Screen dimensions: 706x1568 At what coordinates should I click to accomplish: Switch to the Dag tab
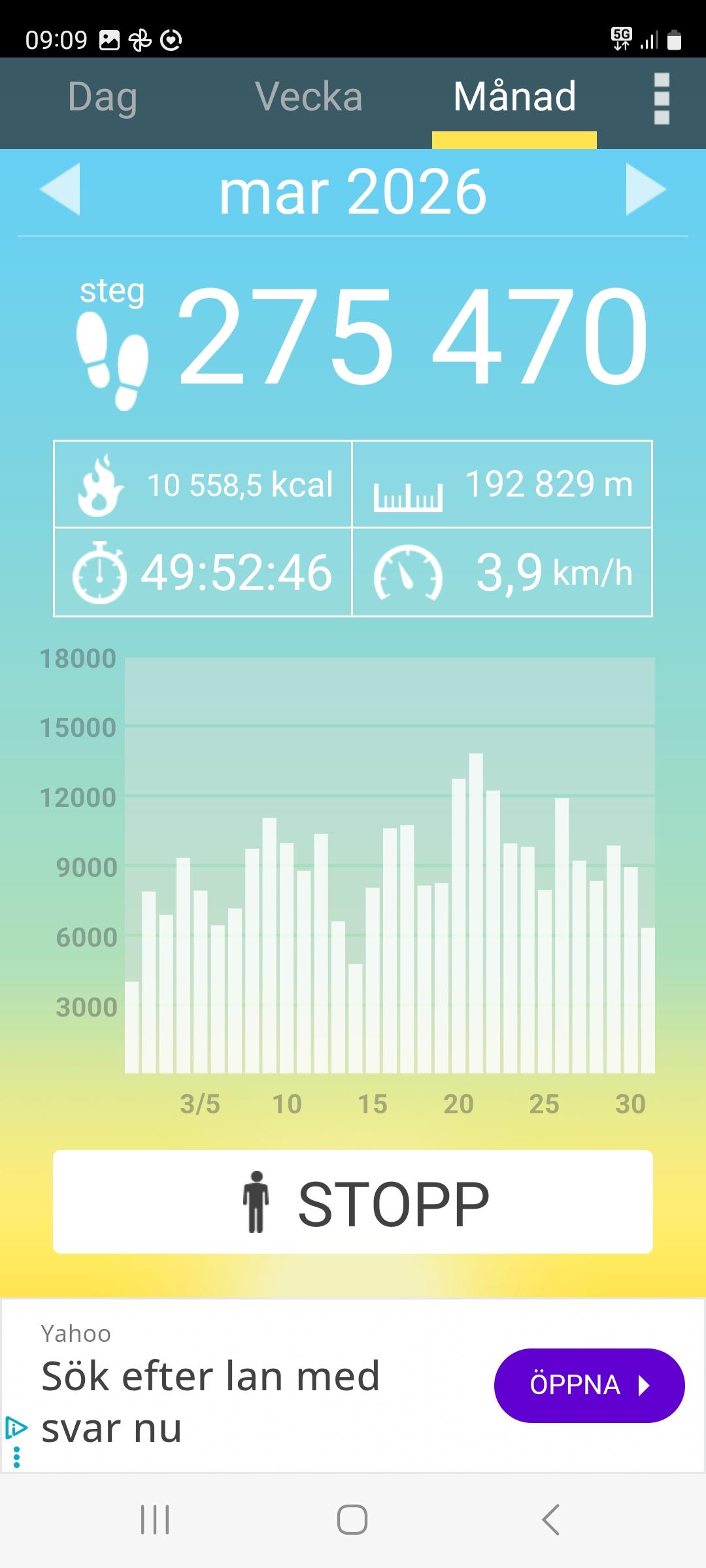point(103,98)
